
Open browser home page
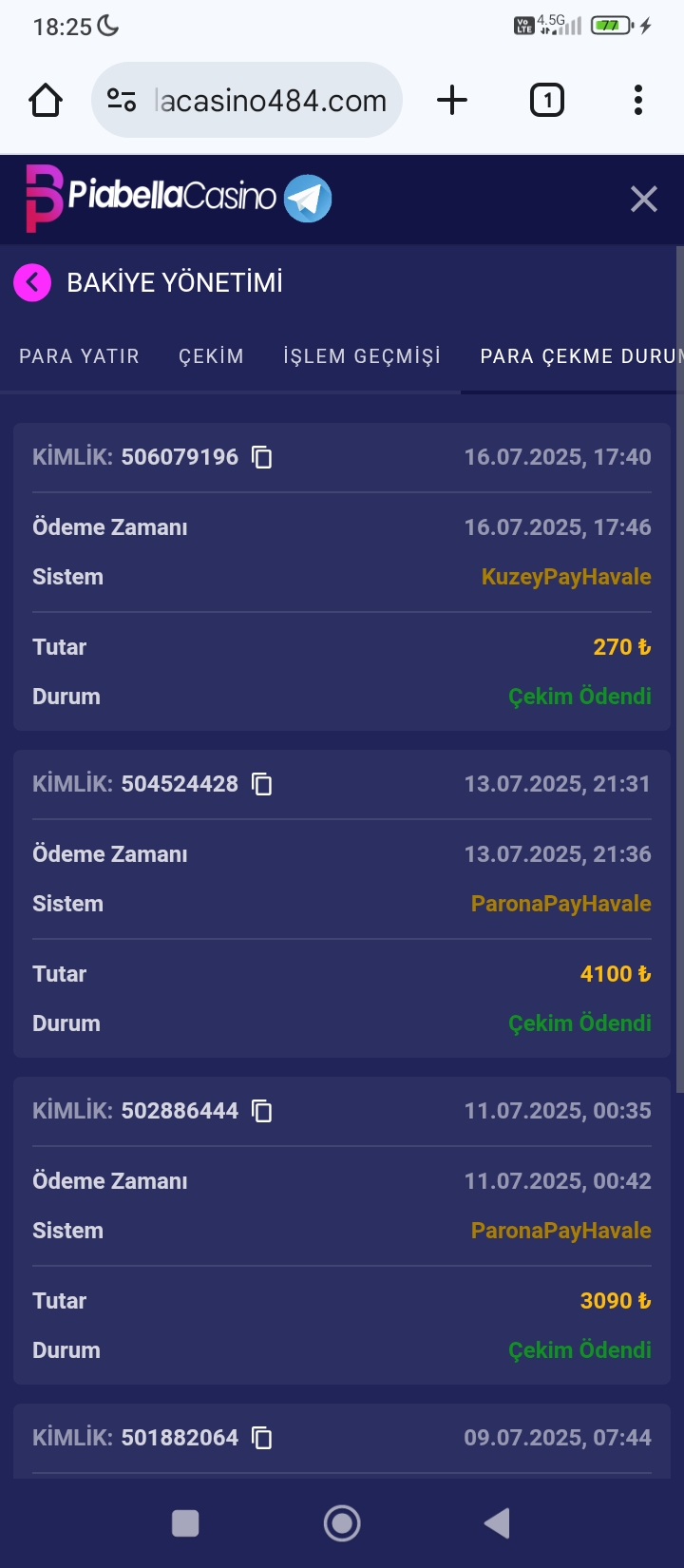(46, 100)
